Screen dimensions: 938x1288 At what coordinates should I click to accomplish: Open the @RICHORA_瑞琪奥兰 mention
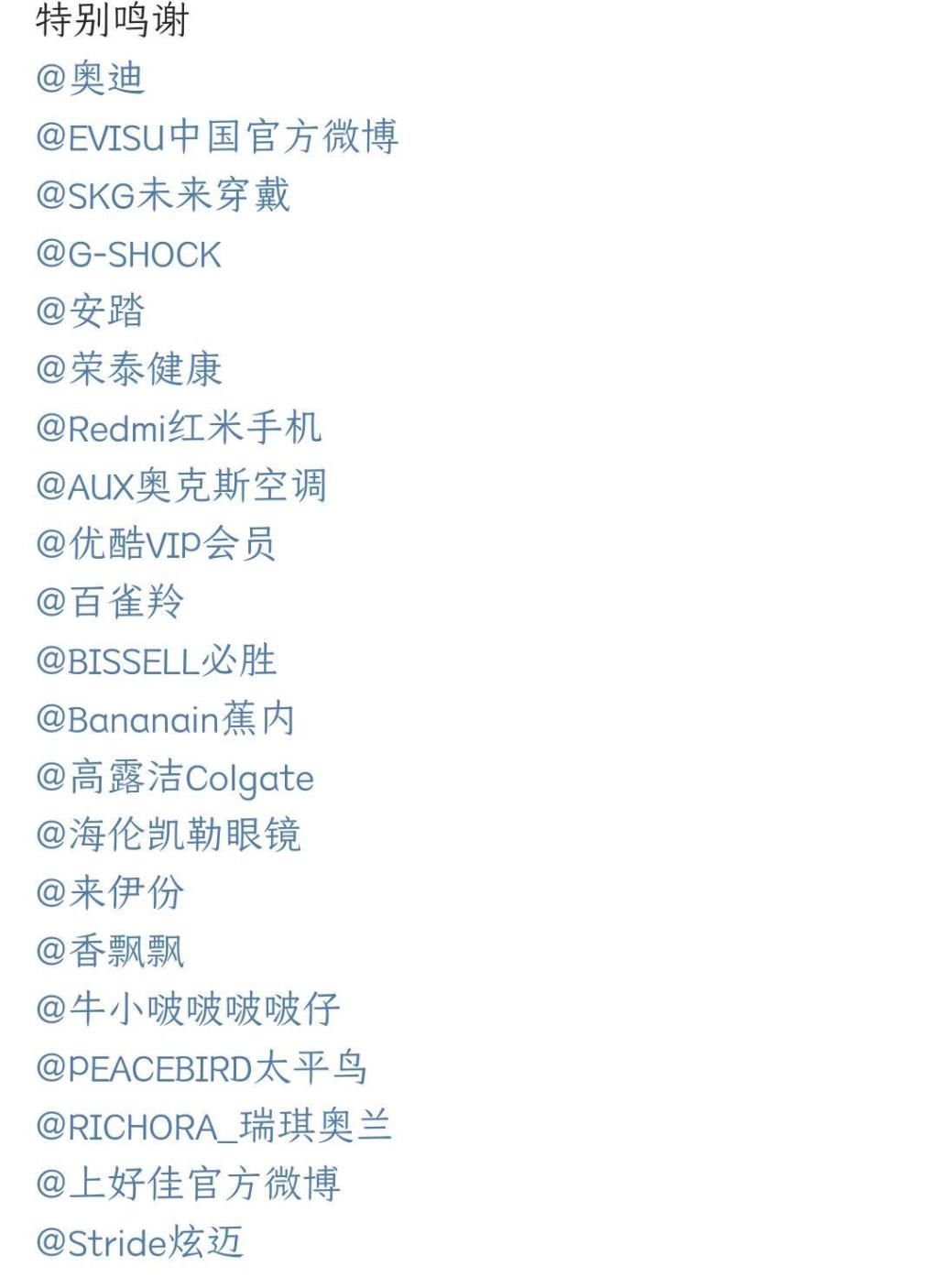(213, 1126)
